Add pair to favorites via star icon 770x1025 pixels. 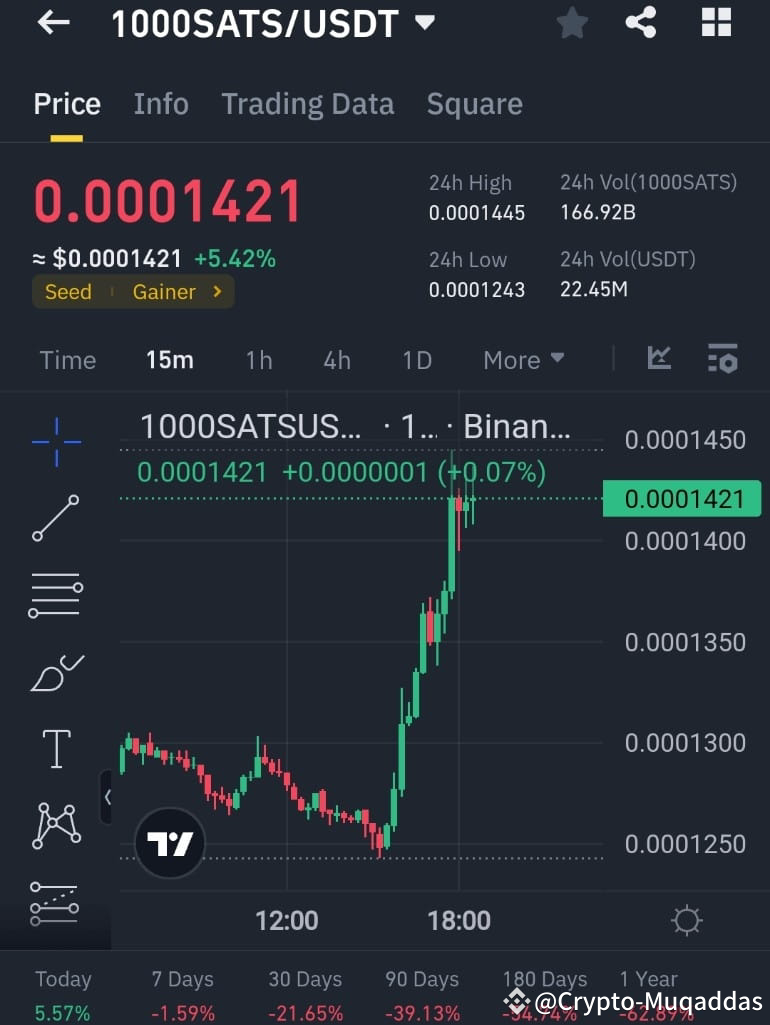[x=572, y=23]
